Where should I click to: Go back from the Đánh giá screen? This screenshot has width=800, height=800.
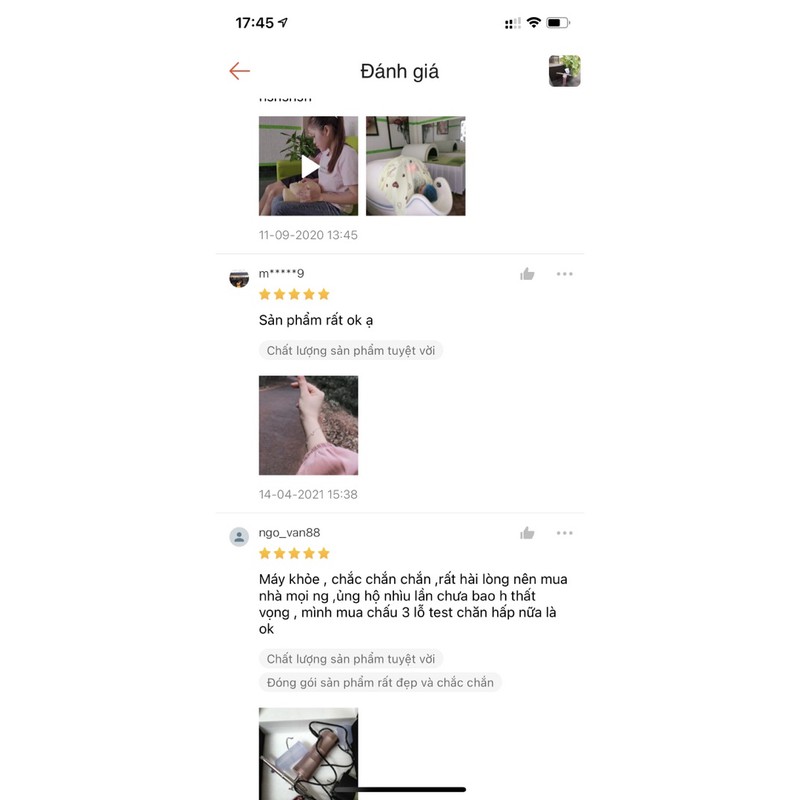point(239,71)
